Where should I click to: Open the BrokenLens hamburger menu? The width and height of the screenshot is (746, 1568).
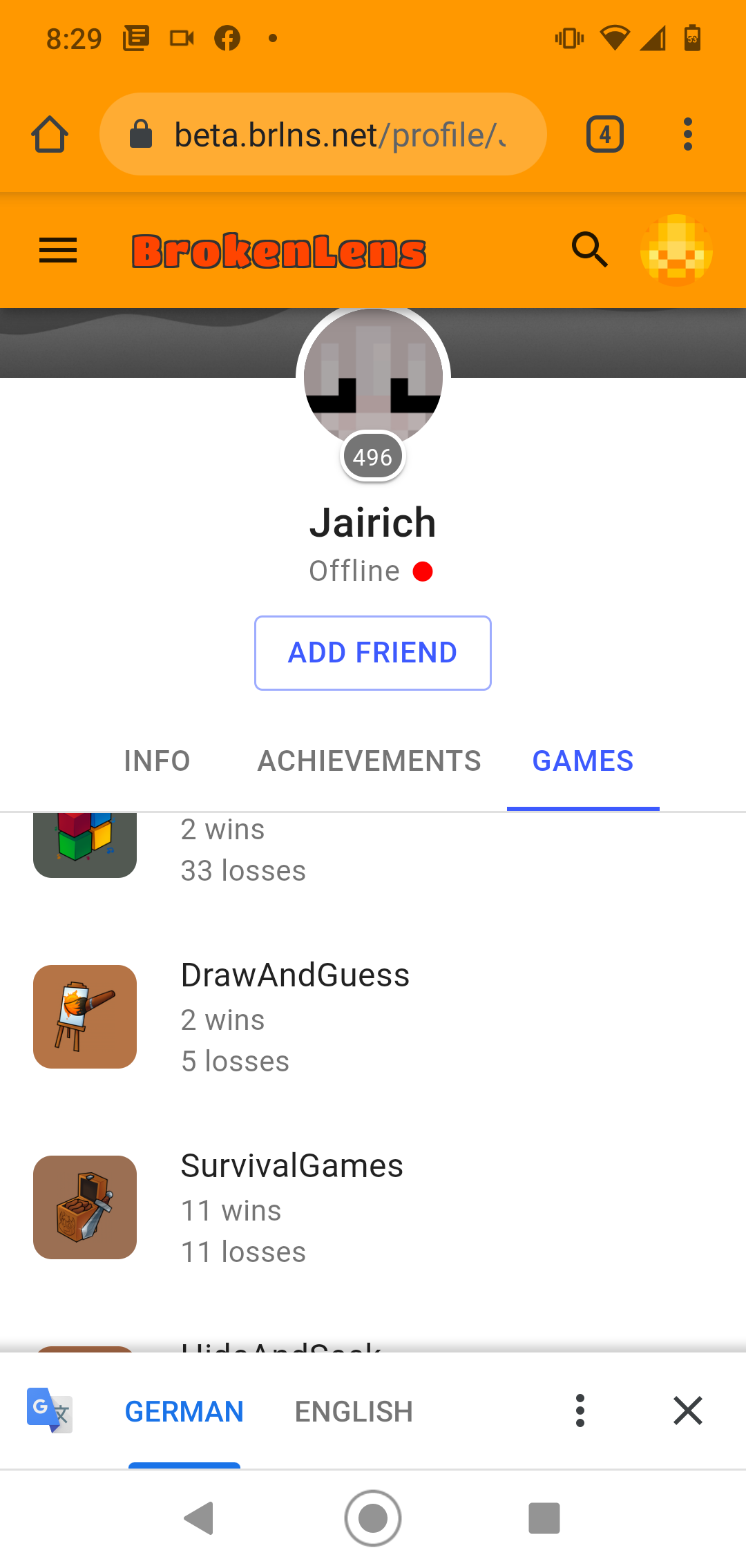(58, 250)
